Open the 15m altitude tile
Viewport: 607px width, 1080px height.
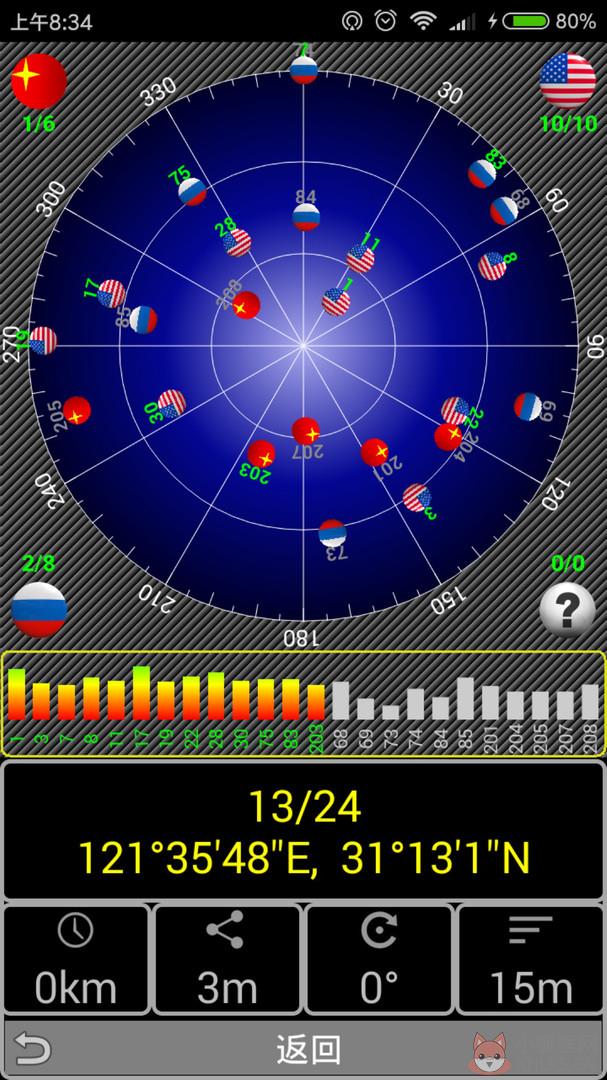point(531,959)
